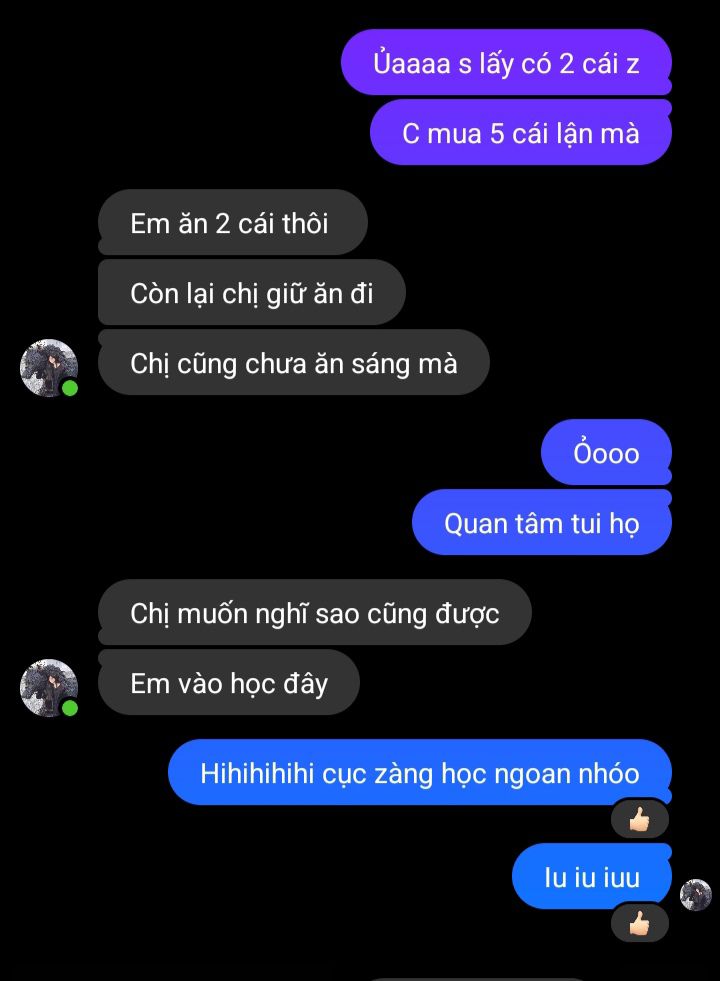720x981 pixels.
Task: Open sender's avatar beside "Chị cũng chưa ăn sáng mà"
Action: 49,367
